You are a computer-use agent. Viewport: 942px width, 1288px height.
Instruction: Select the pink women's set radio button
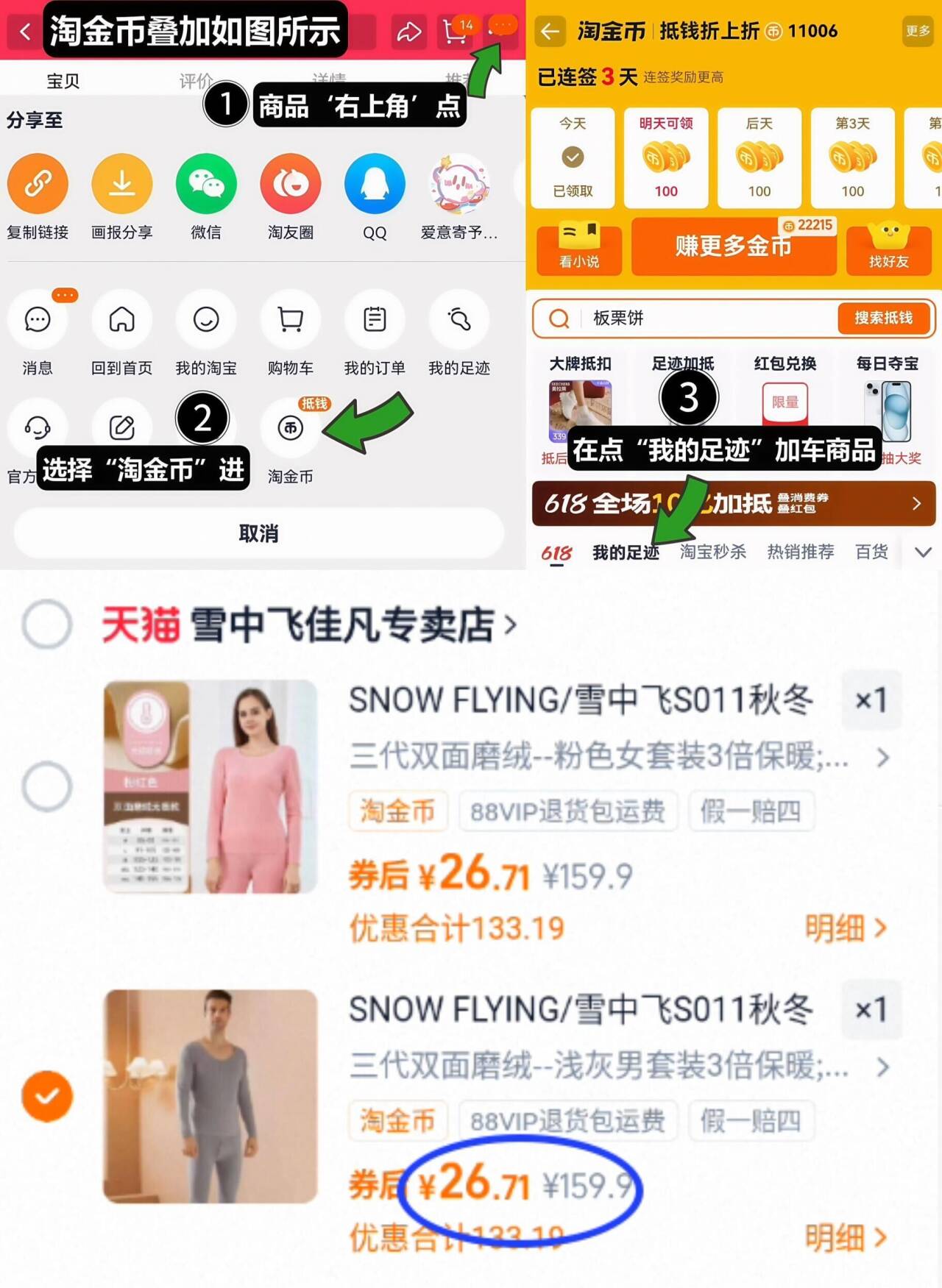click(x=46, y=785)
